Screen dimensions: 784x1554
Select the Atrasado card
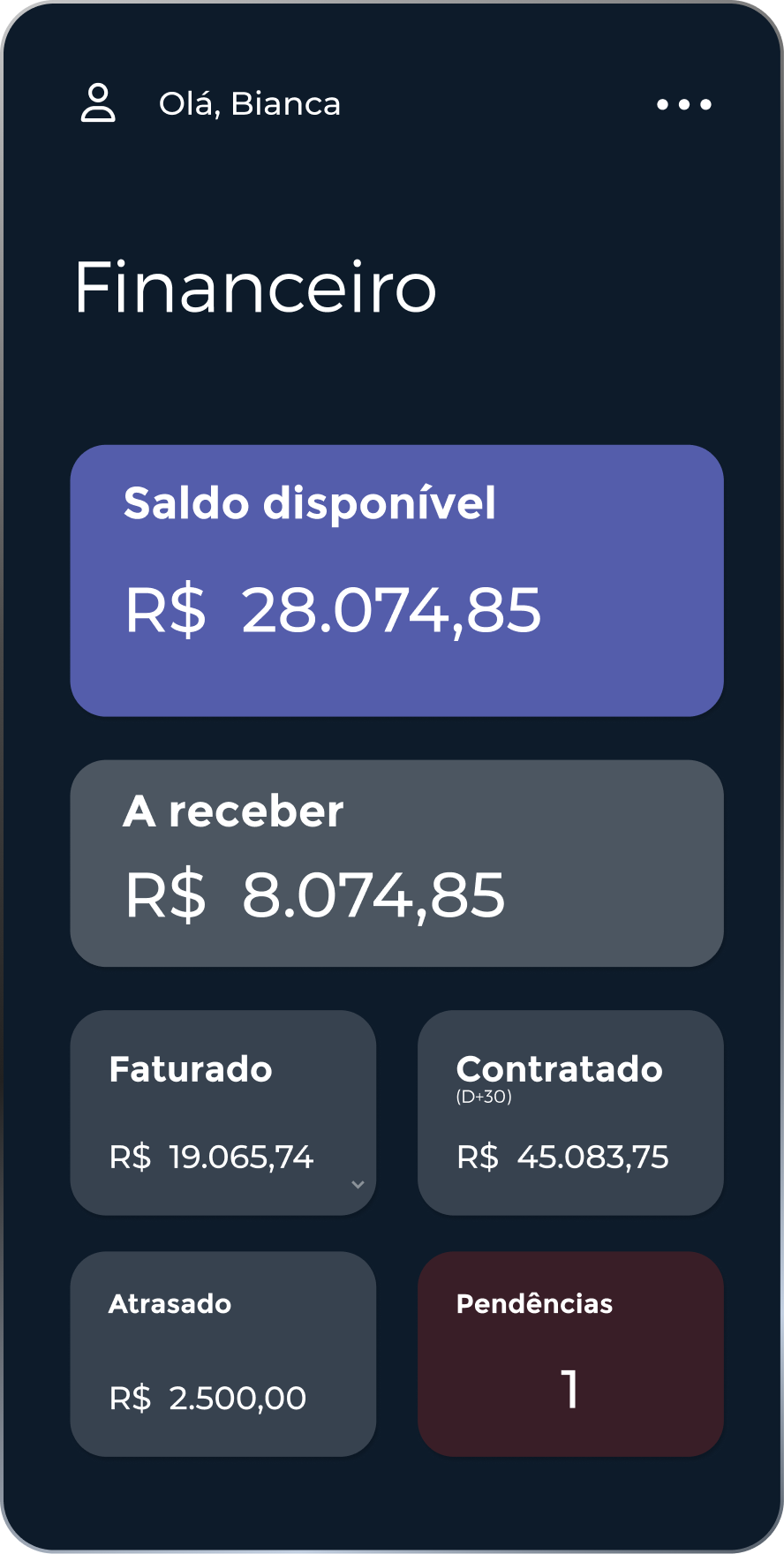(x=222, y=1354)
